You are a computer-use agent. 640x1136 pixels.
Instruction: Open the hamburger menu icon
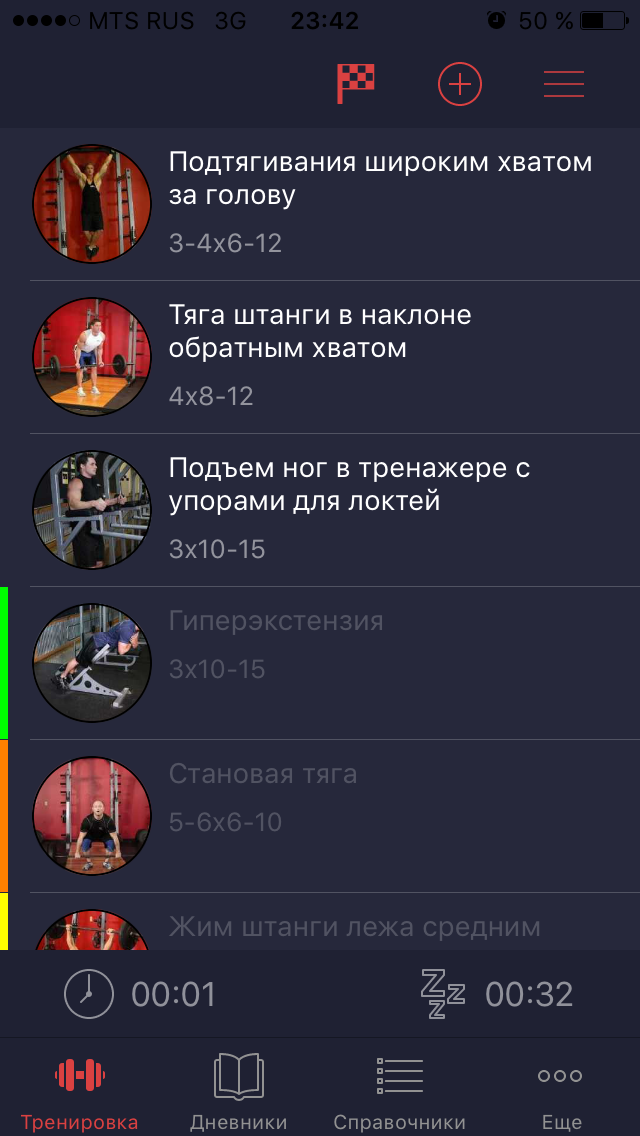564,84
